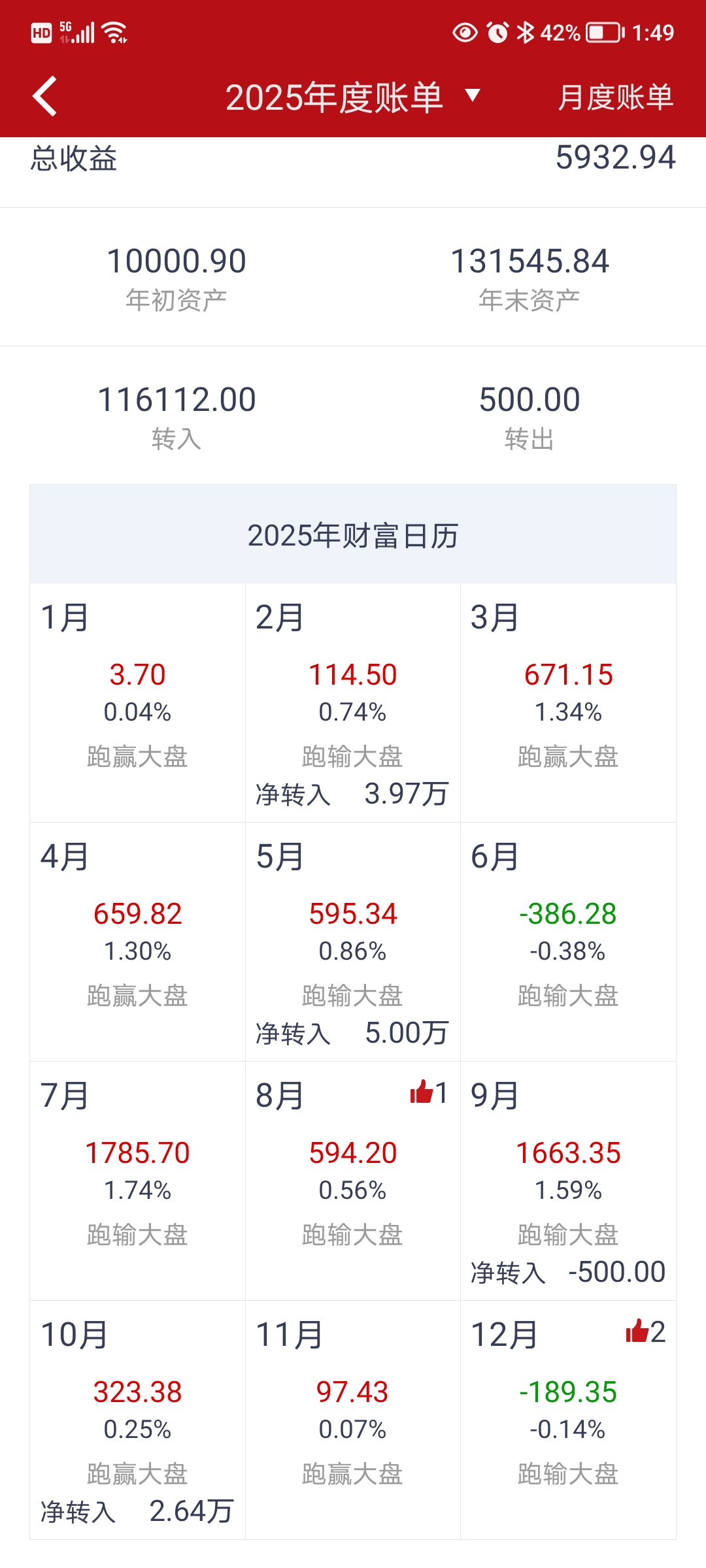Open the 9月 calendar cell
The height and width of the screenshot is (1568, 706).
568,1181
